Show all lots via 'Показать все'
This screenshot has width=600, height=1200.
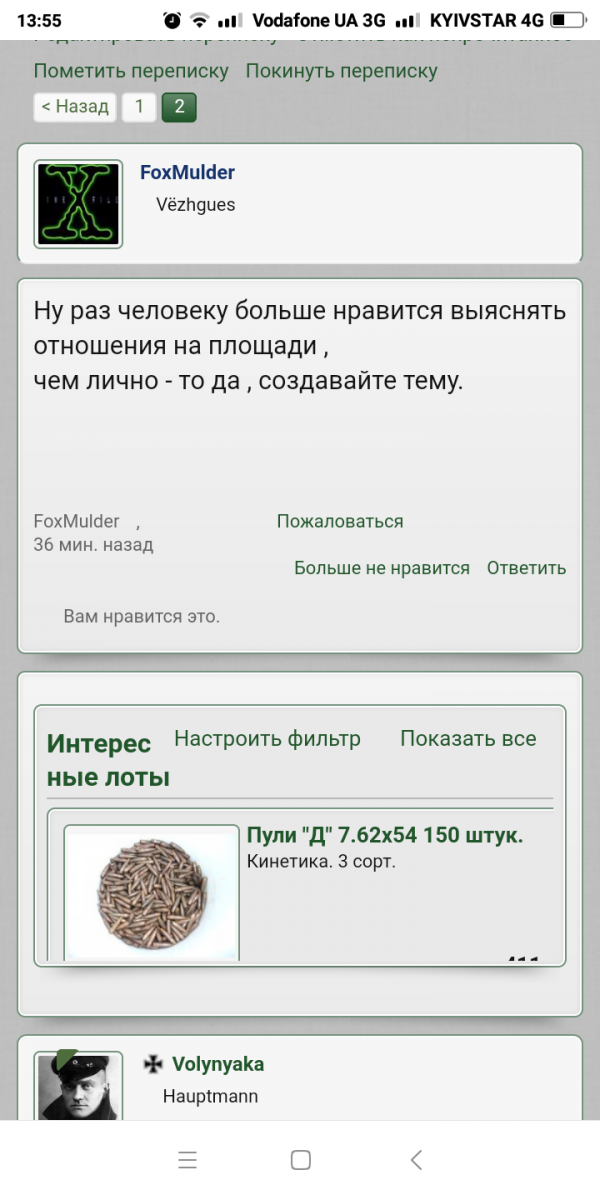[468, 739]
